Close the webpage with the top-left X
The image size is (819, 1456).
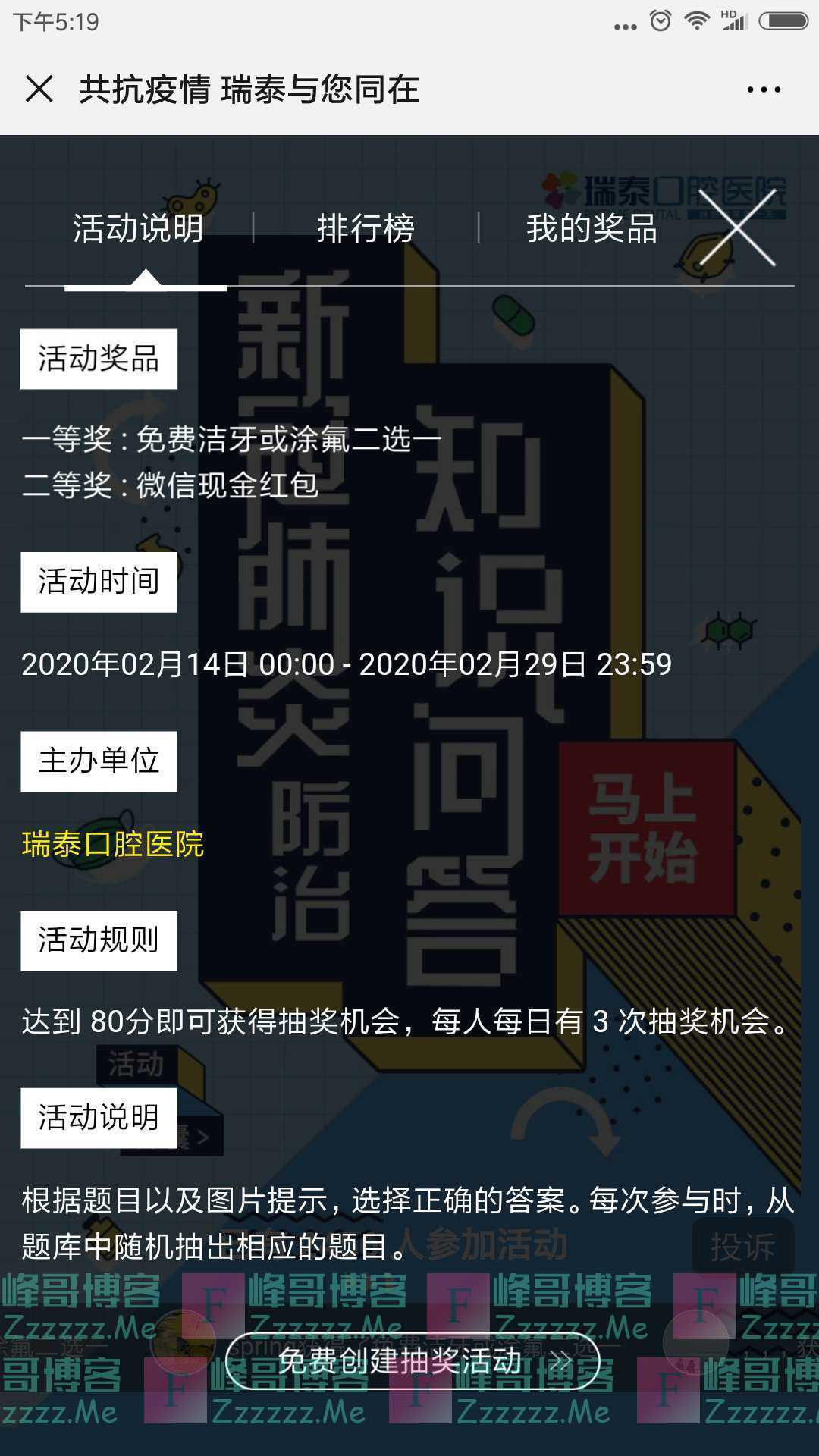pos(39,89)
